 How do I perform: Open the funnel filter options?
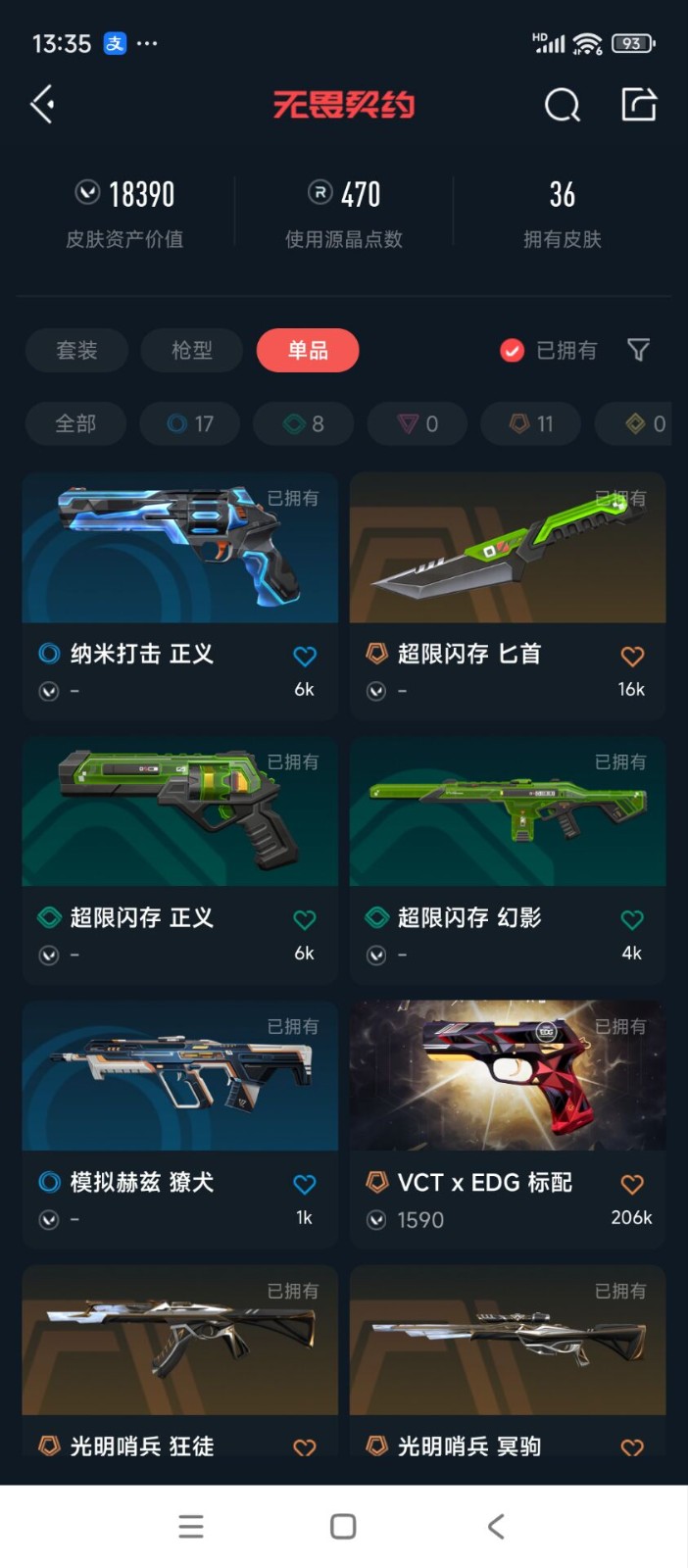638,350
